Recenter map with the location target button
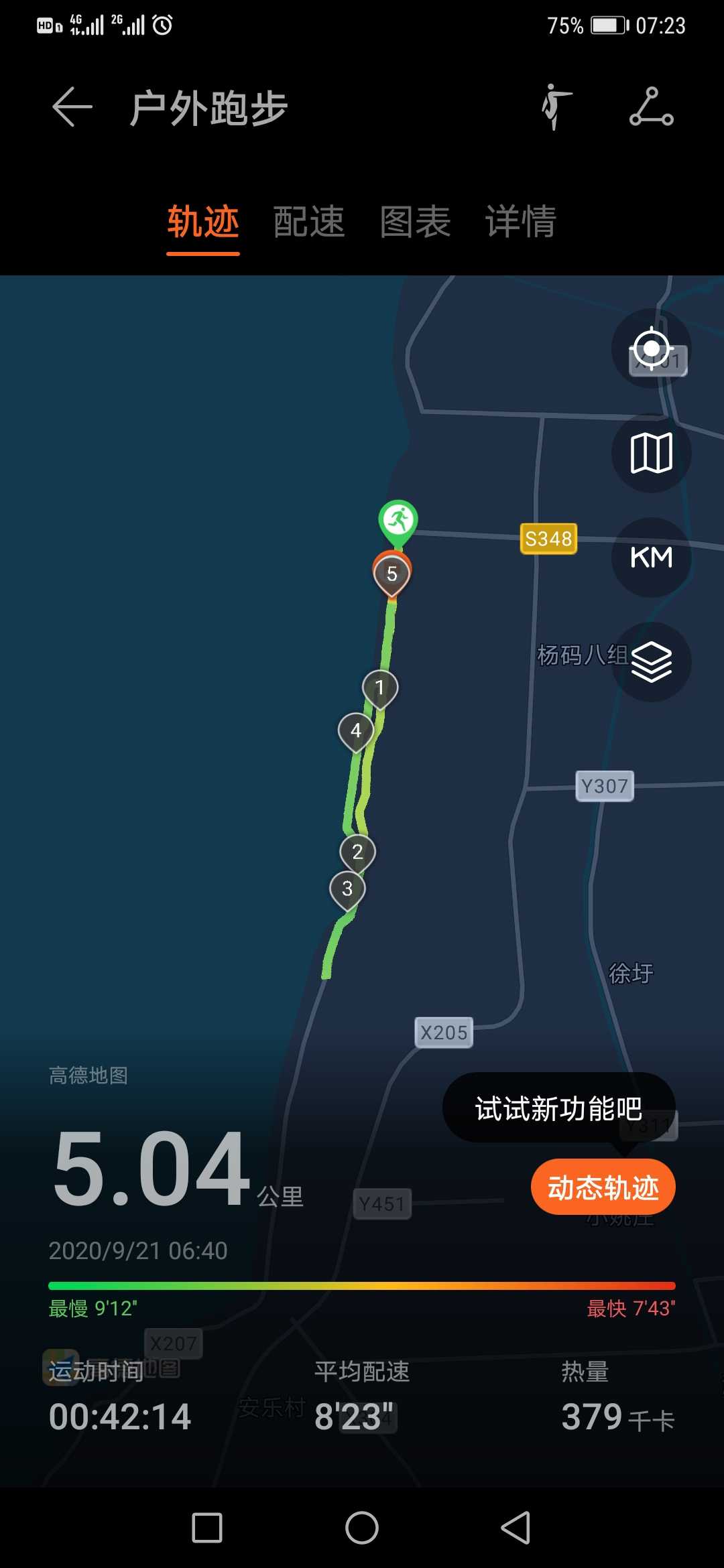This screenshot has height=1568, width=724. (x=652, y=348)
